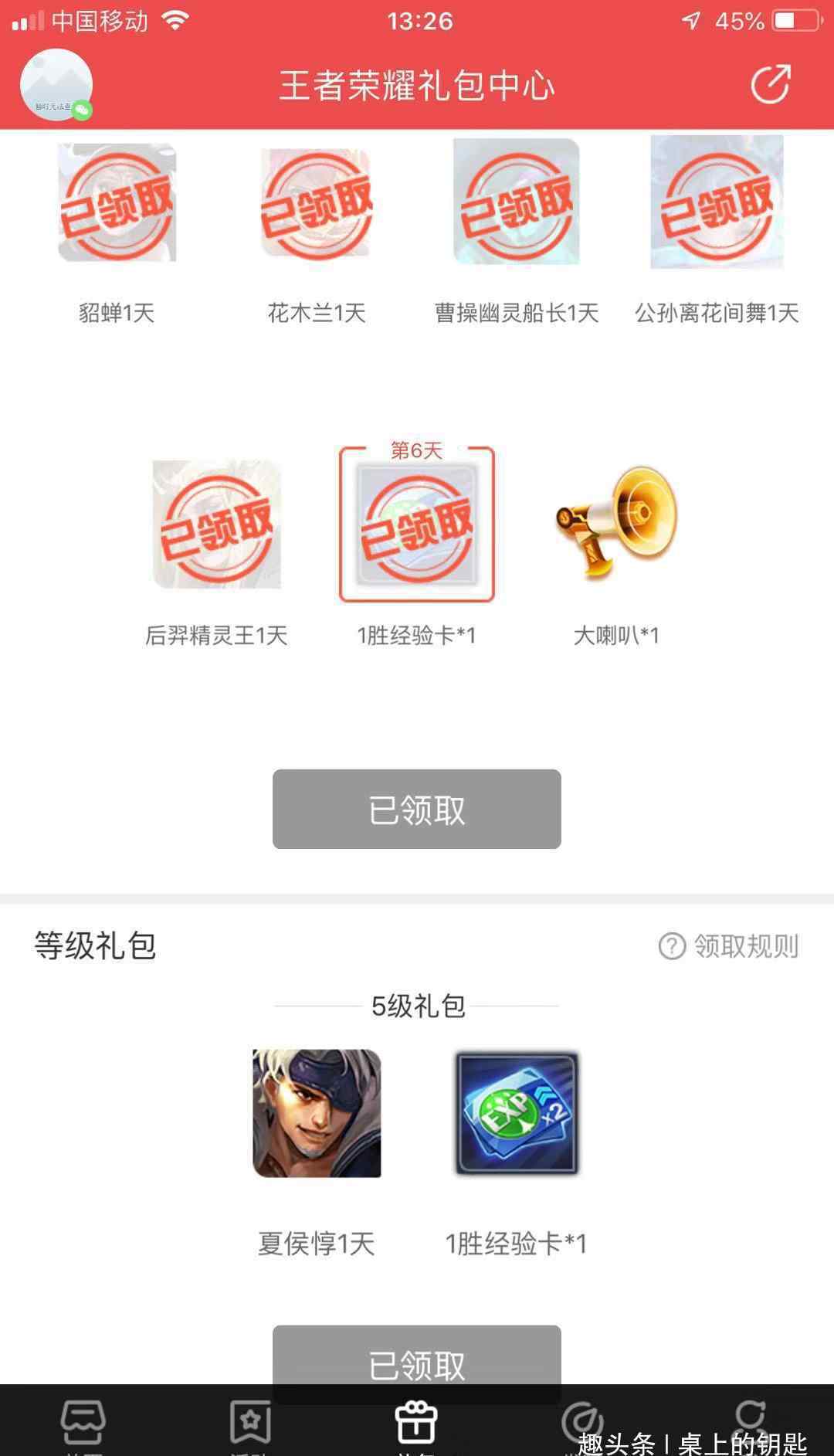
Task: Open the profile avatar
Action: (56, 85)
